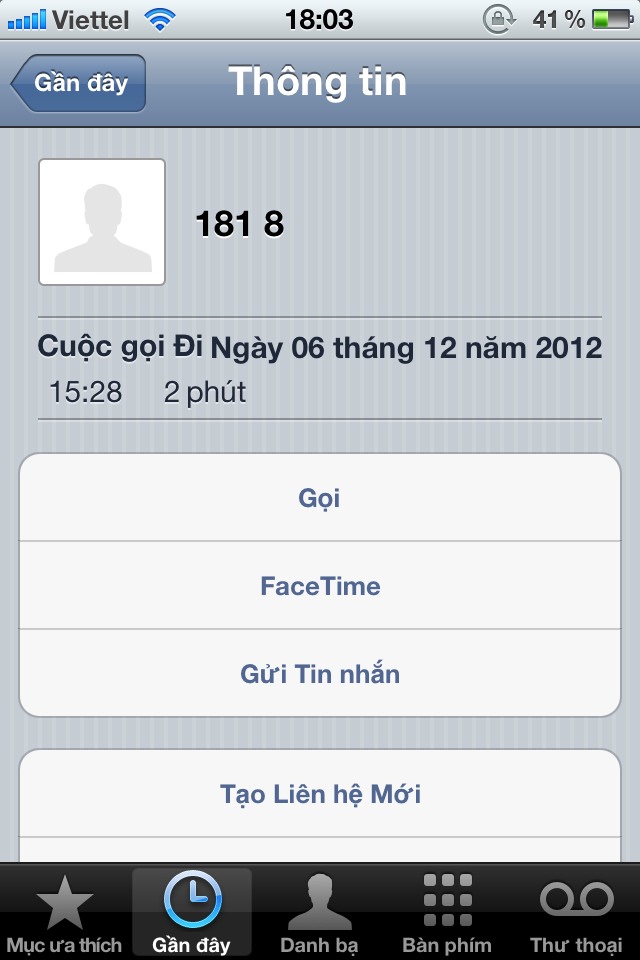Open the Mục ưa thích tab
Viewport: 640px width, 960px height.
pyautogui.click(x=64, y=912)
